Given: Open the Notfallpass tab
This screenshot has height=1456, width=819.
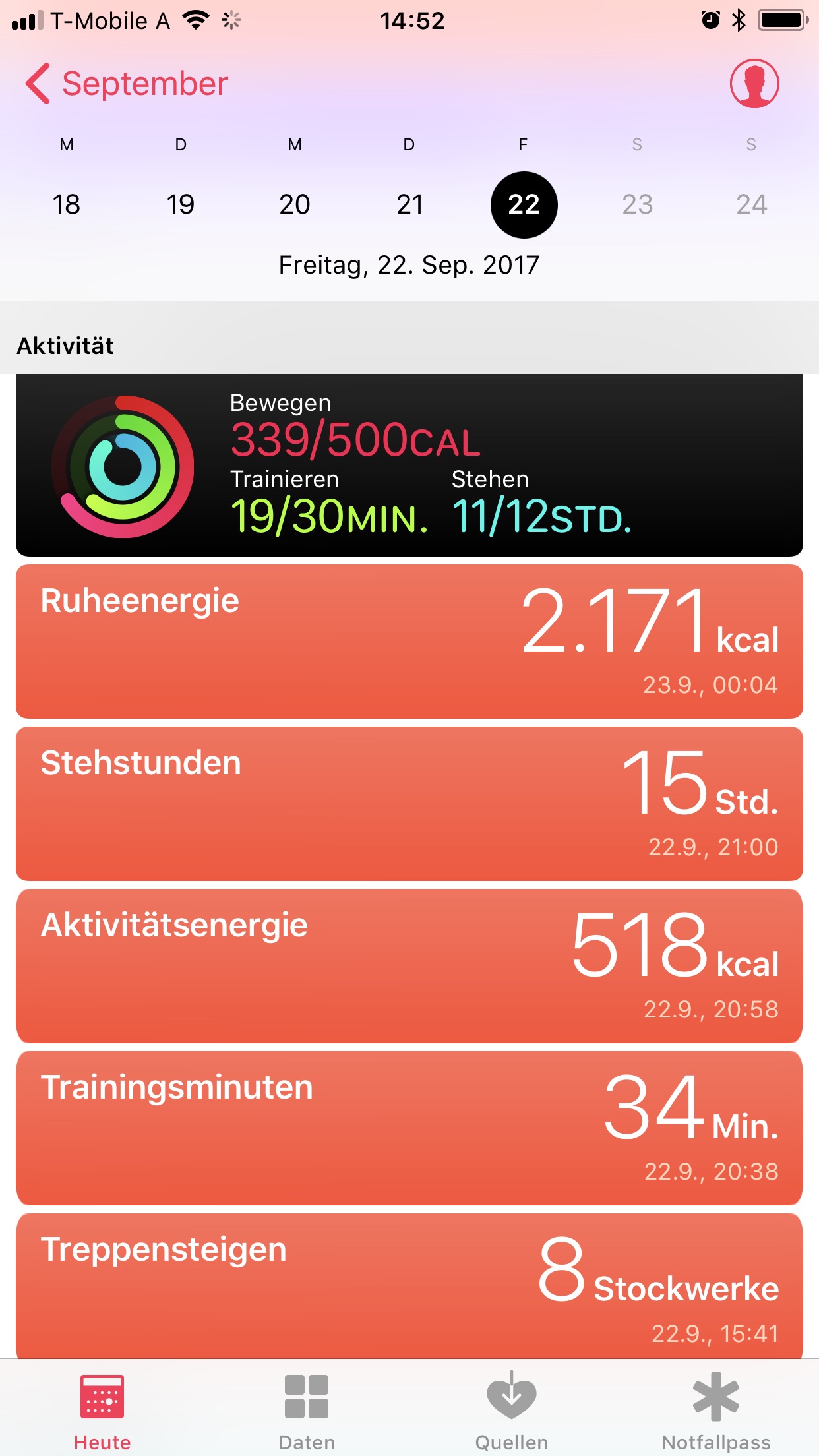Looking at the screenshot, I should coord(716,1411).
